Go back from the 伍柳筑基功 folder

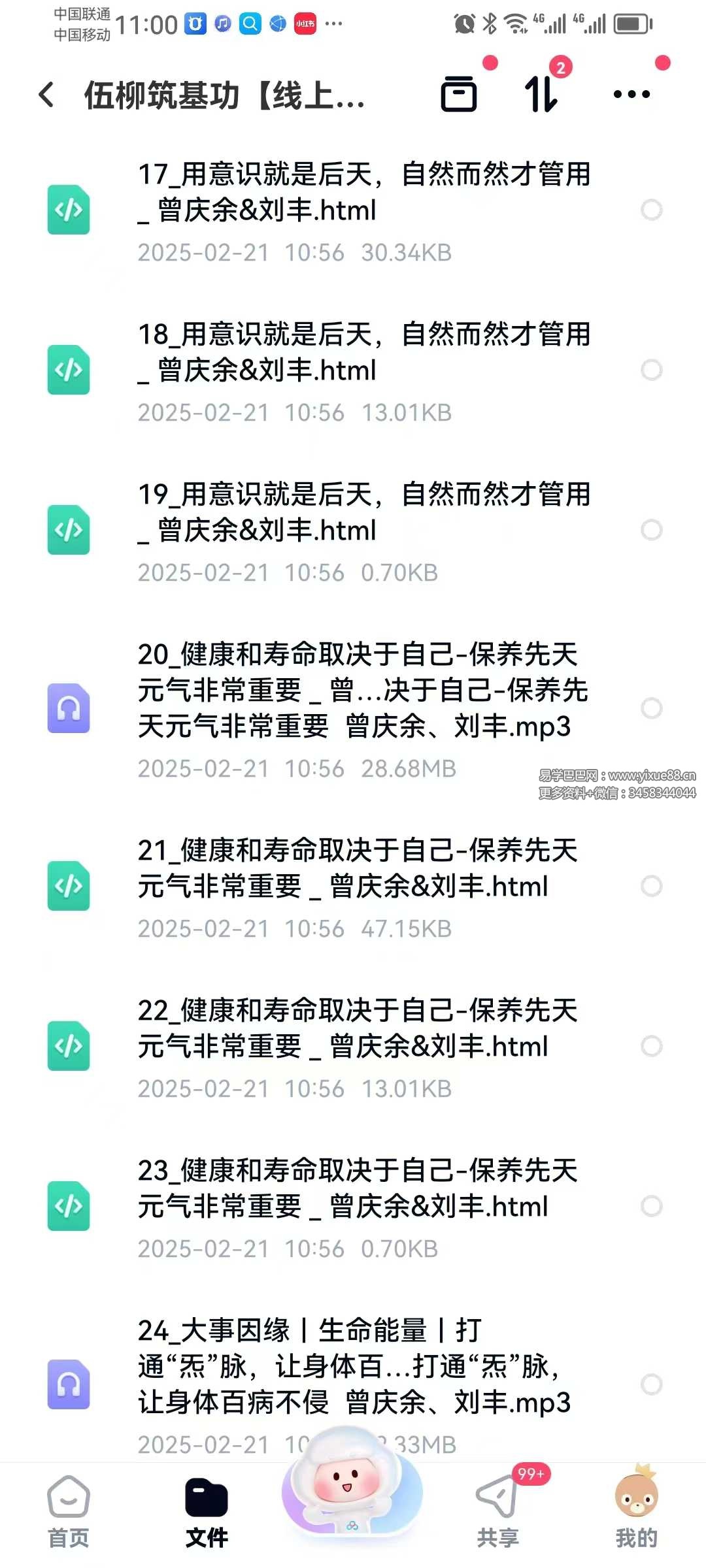(x=46, y=95)
